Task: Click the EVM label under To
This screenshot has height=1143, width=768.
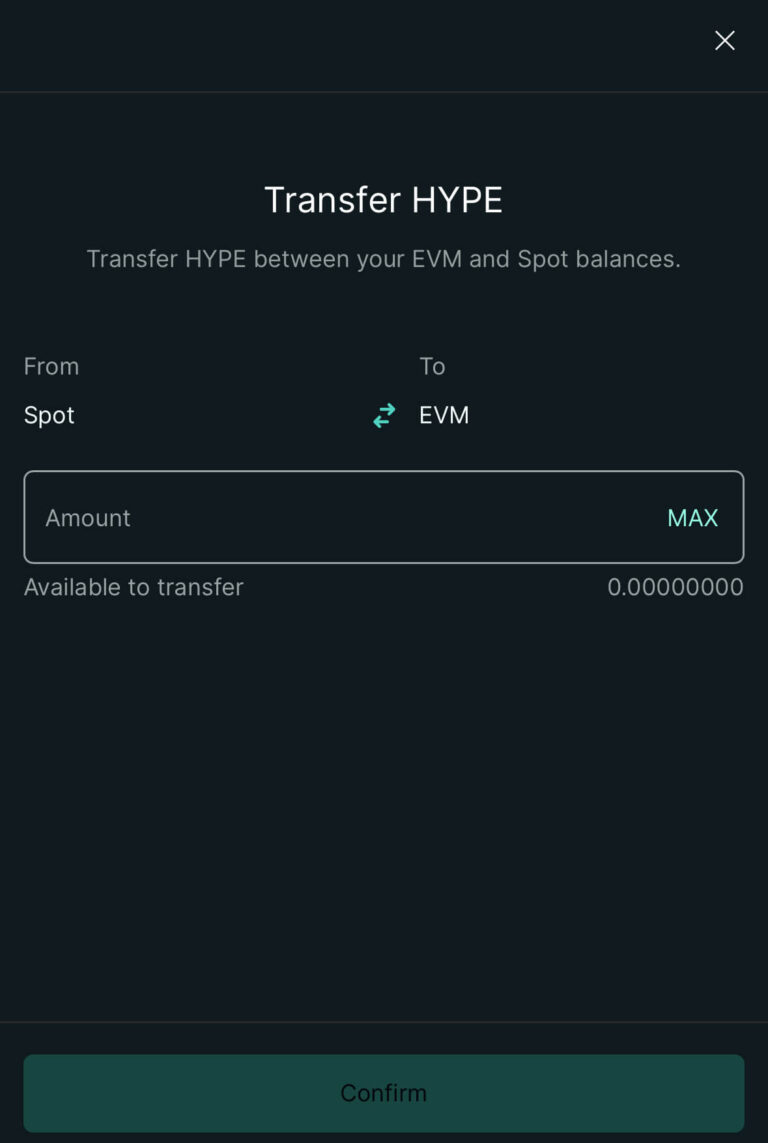Action: pyautogui.click(x=443, y=415)
